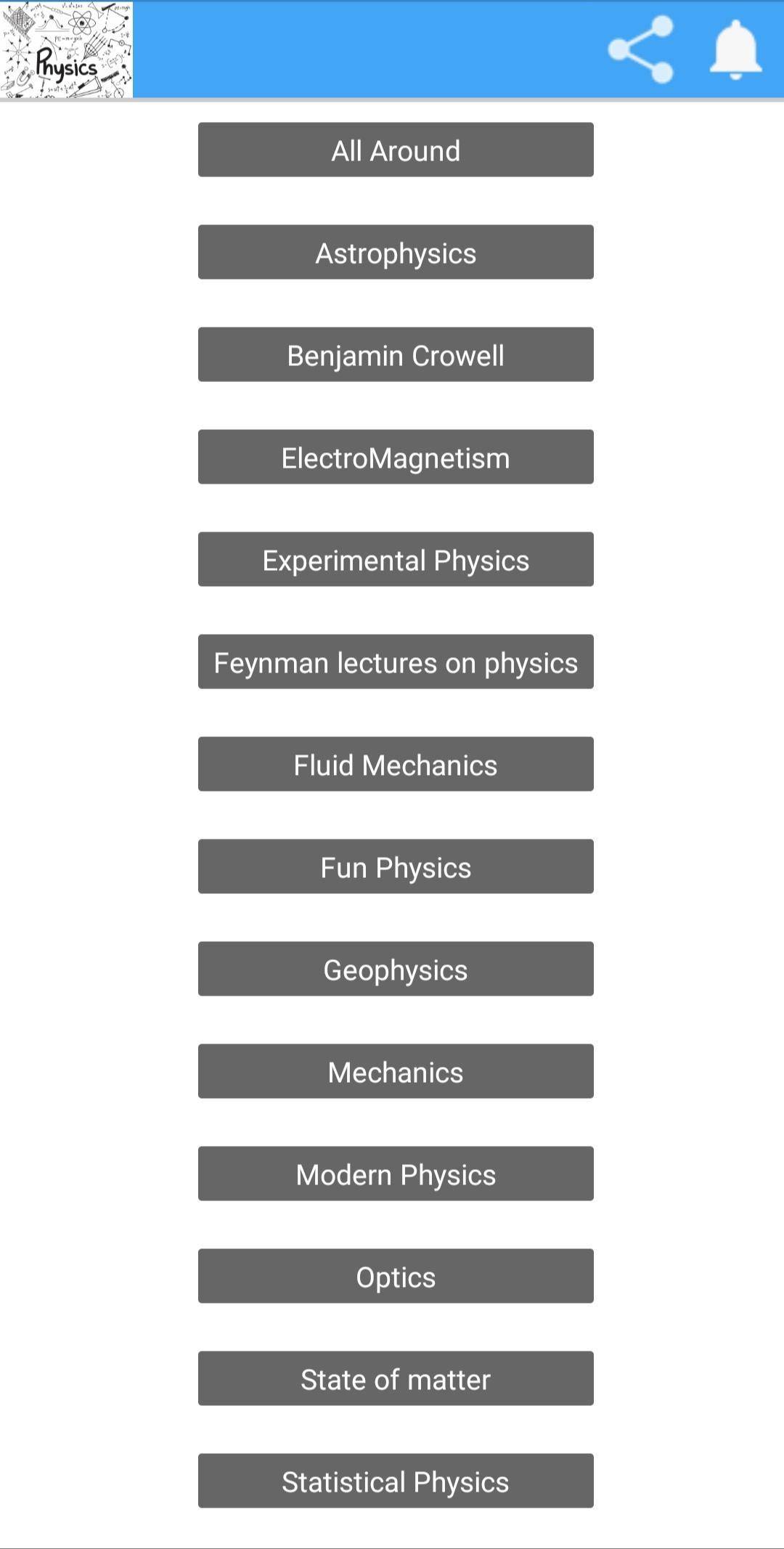This screenshot has height=1549, width=784.
Task: Open the notifications bell
Action: 735,49
